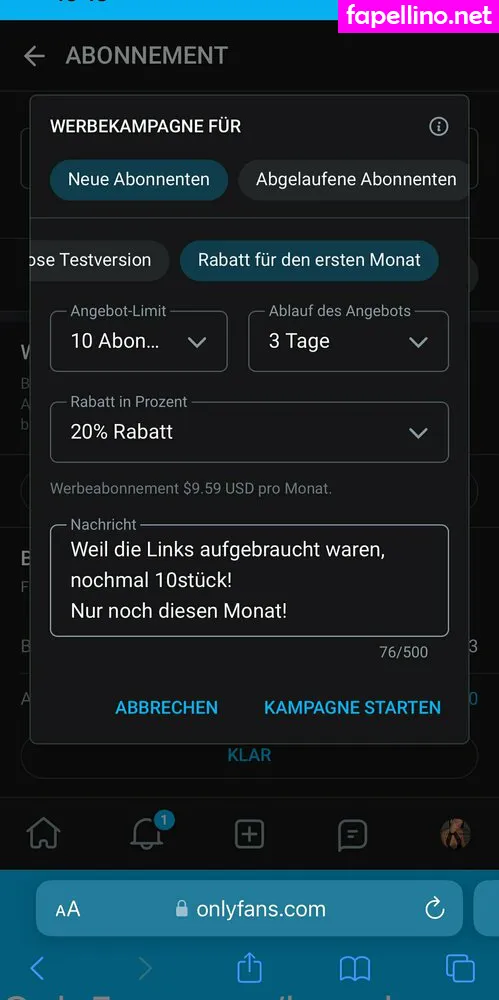Tap the info icon beside Werbekampagne für
This screenshot has height=1000, width=499.
[x=438, y=126]
